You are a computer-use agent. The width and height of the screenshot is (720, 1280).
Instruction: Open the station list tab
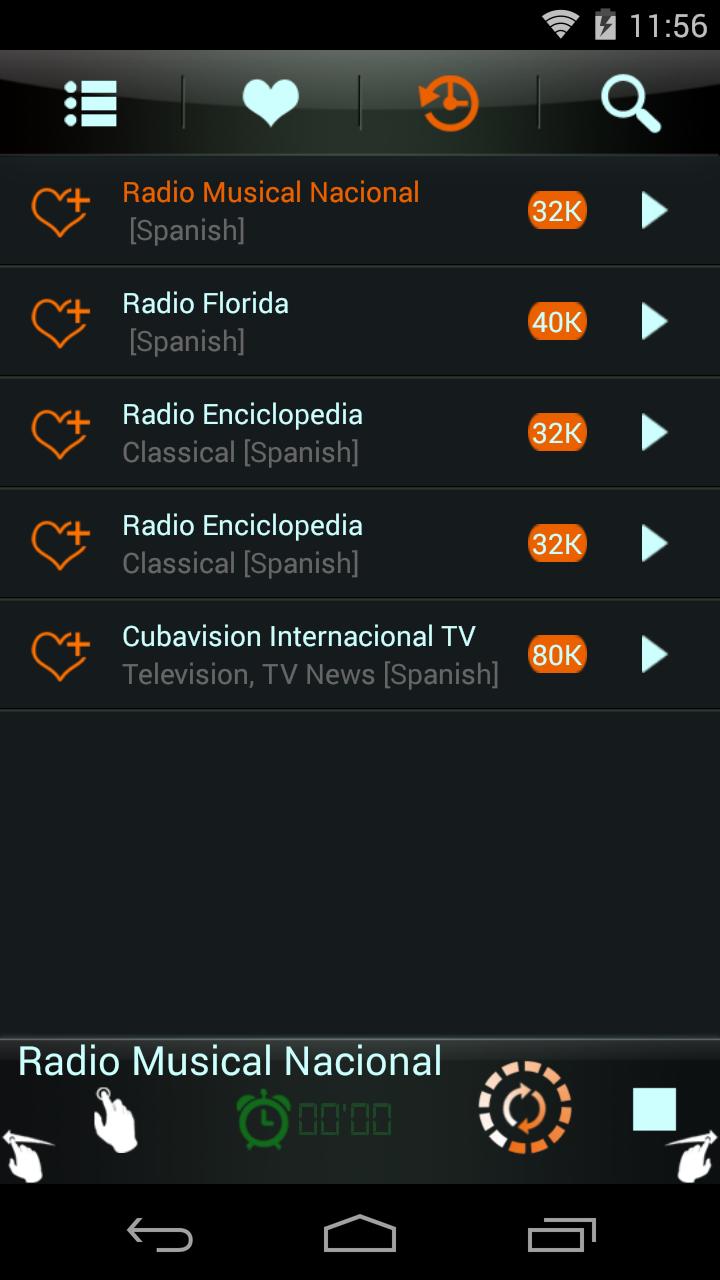[x=91, y=102]
